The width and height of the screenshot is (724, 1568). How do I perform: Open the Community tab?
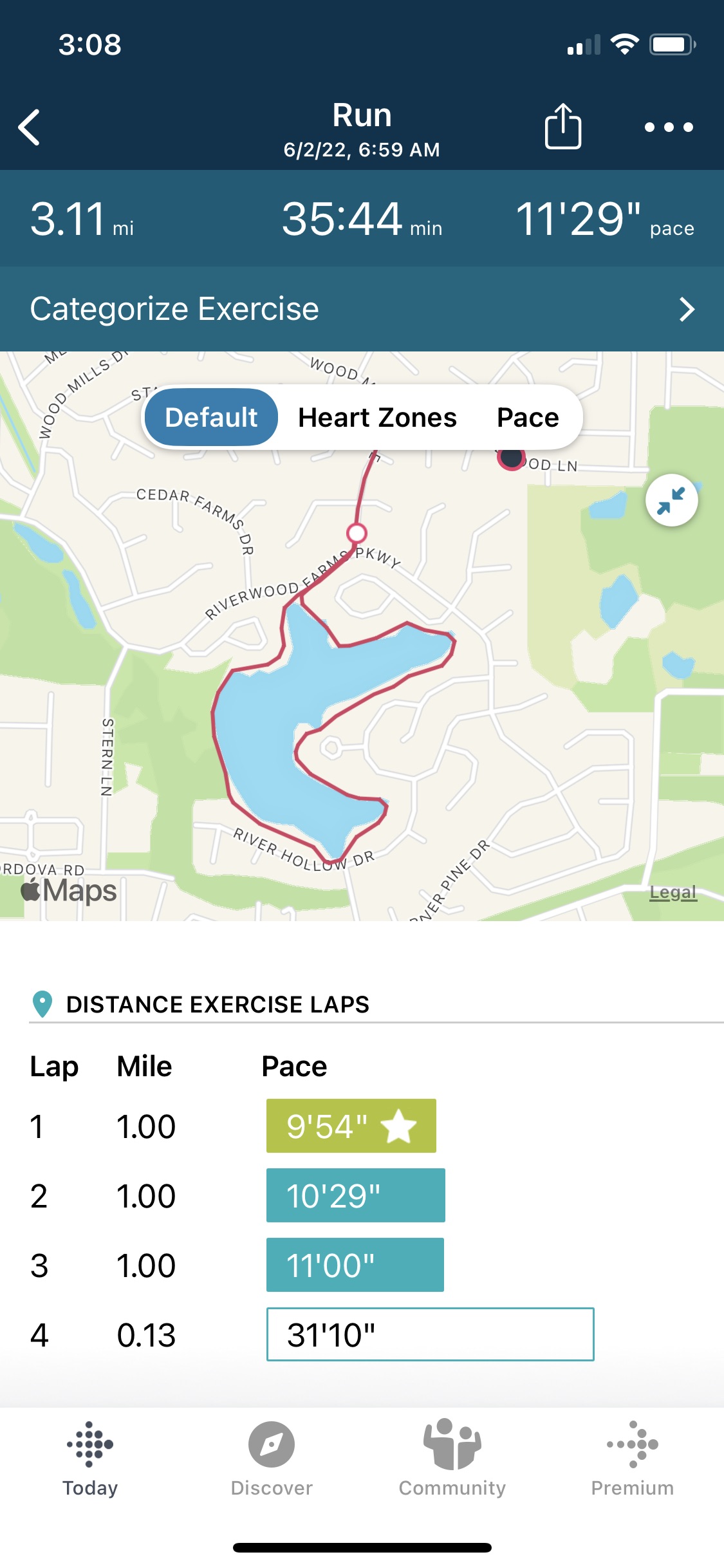(452, 1457)
